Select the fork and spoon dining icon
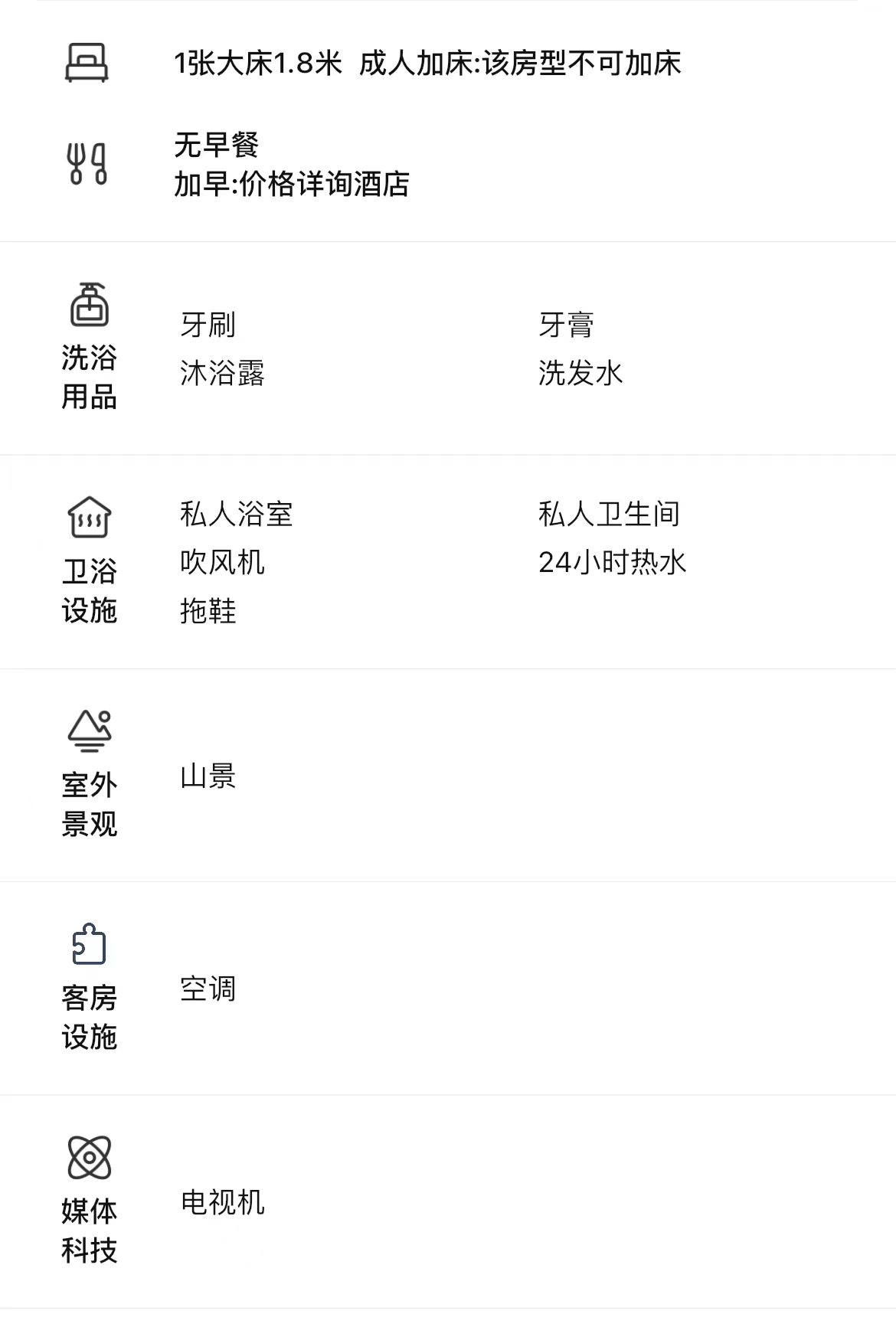 pos(87,161)
